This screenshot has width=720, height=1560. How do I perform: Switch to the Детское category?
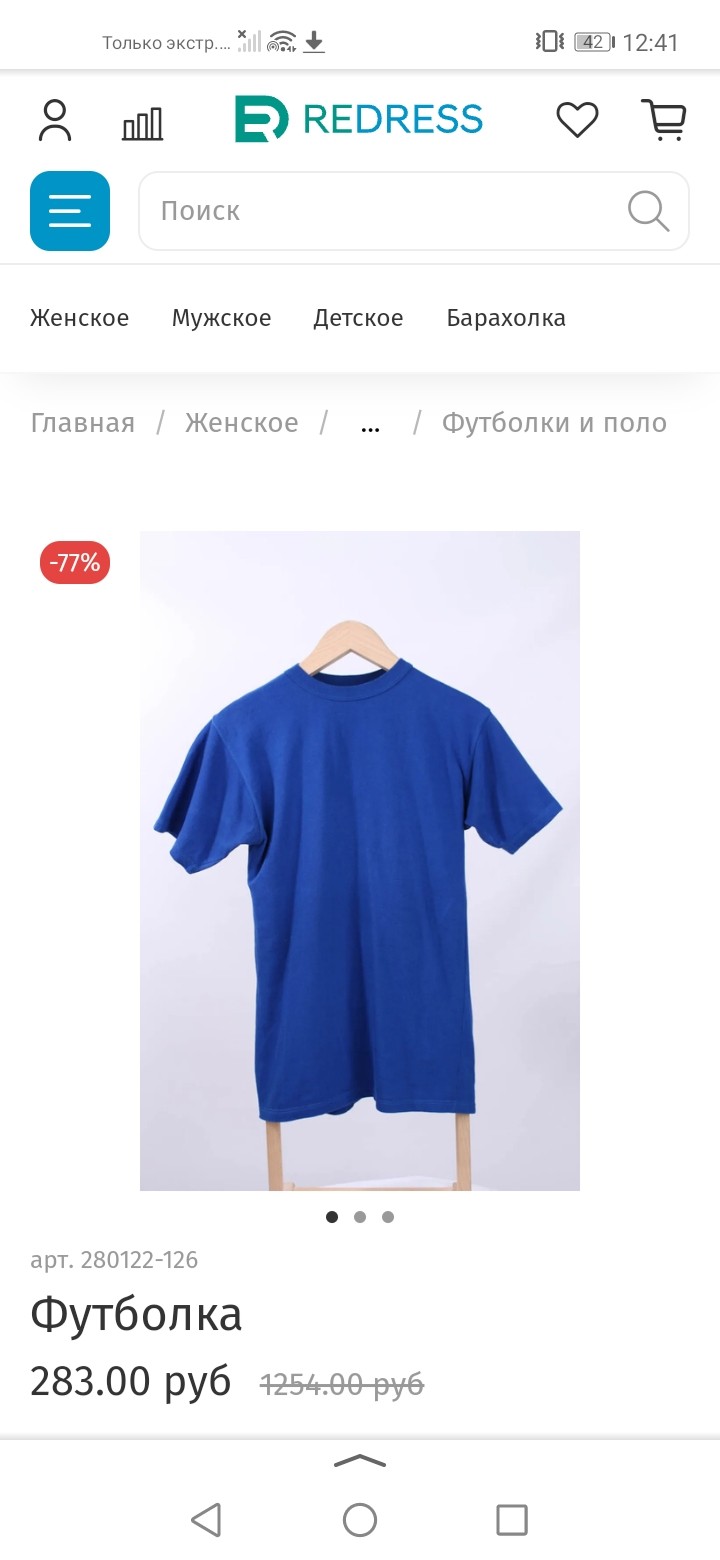358,318
